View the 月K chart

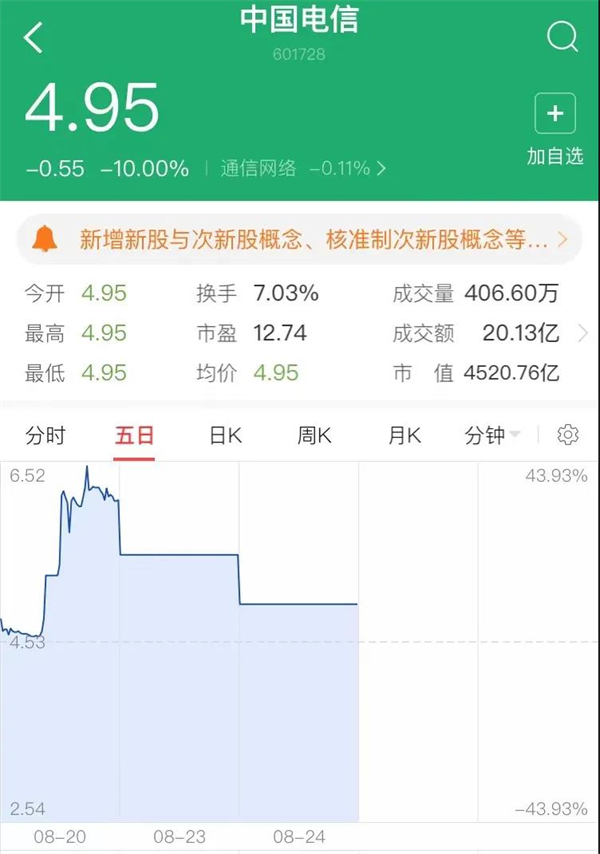click(x=405, y=435)
